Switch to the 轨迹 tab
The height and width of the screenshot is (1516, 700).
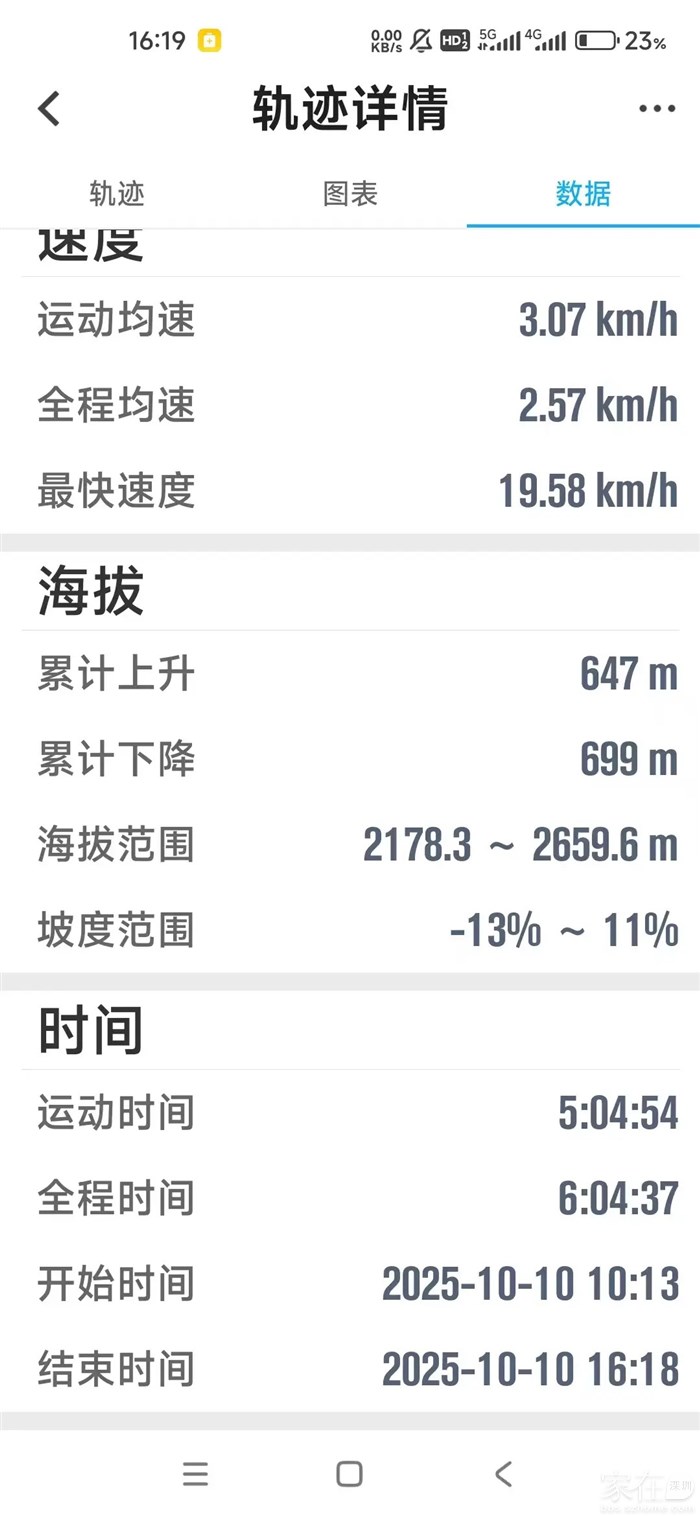pos(117,194)
